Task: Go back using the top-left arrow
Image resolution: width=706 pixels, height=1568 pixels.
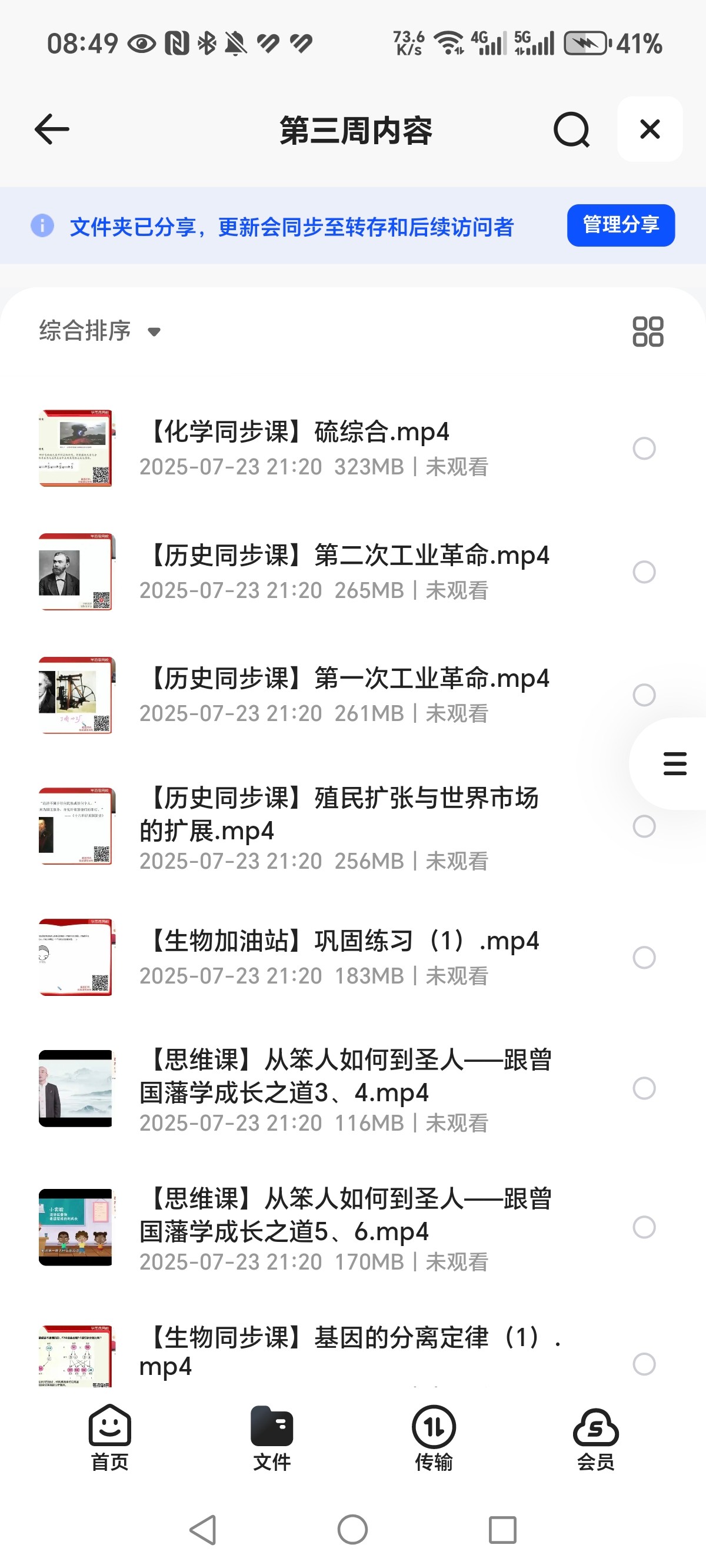Action: click(x=52, y=129)
